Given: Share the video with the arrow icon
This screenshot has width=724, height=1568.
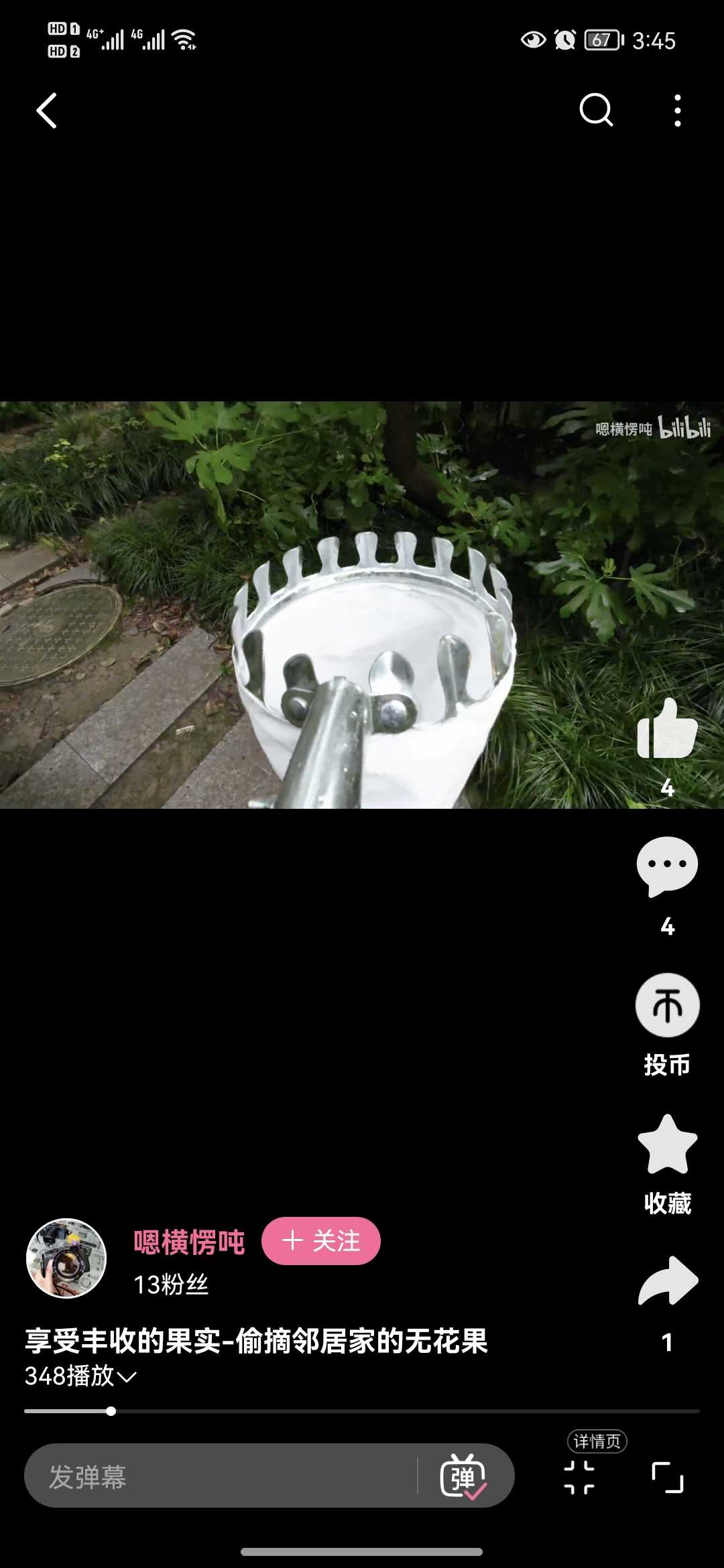Looking at the screenshot, I should (x=668, y=1281).
